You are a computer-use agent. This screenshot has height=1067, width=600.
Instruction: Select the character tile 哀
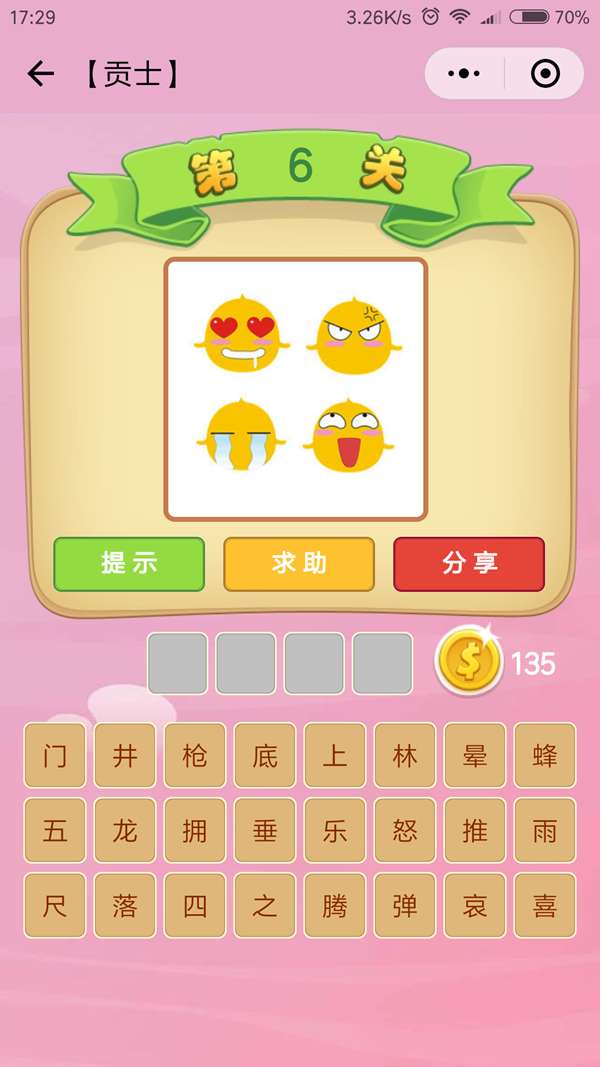(x=475, y=906)
